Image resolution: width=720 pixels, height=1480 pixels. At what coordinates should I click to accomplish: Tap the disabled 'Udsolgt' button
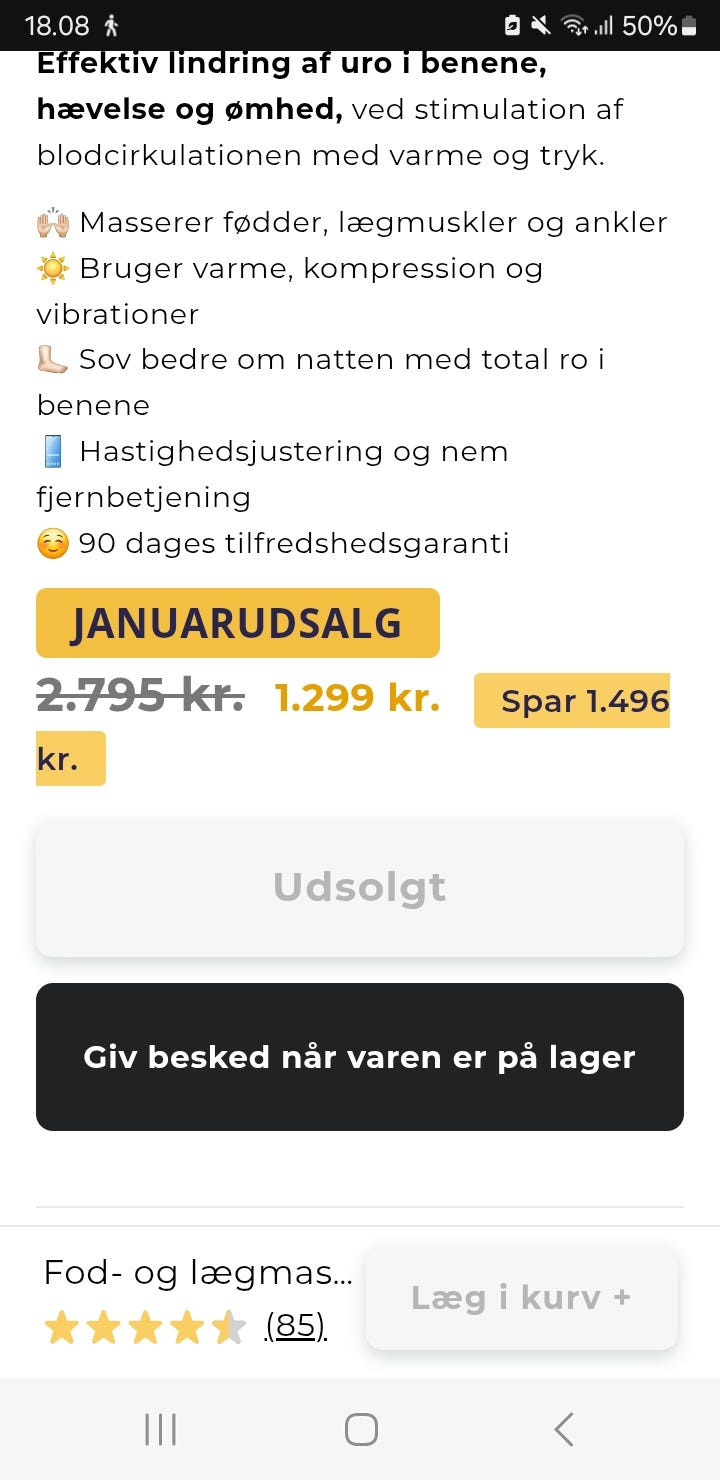point(360,888)
